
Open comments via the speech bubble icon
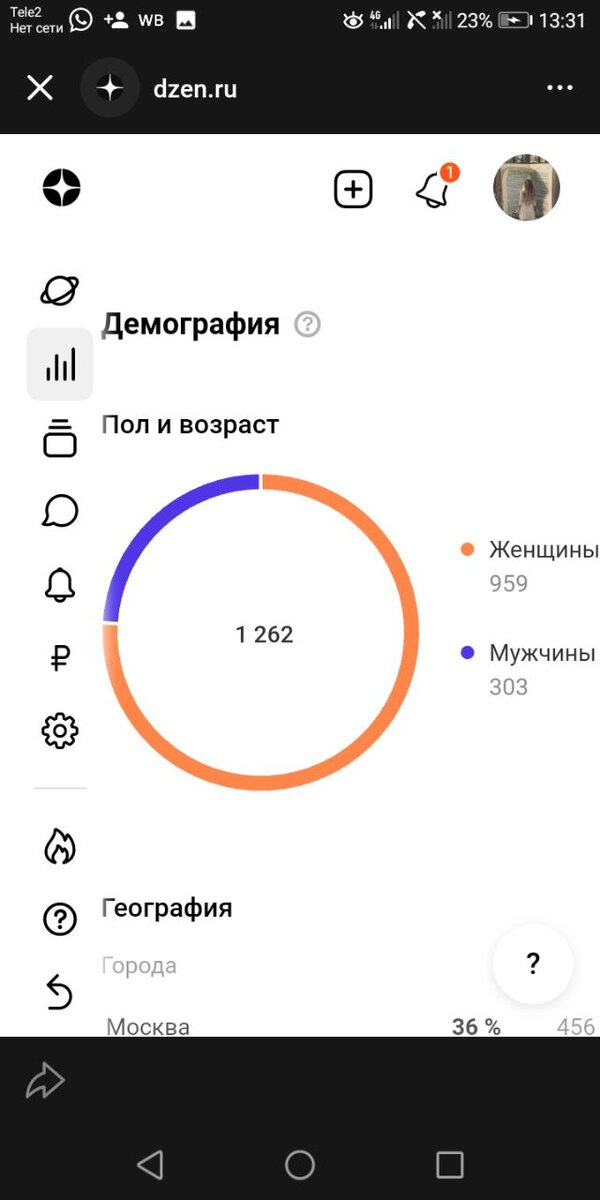pos(60,511)
